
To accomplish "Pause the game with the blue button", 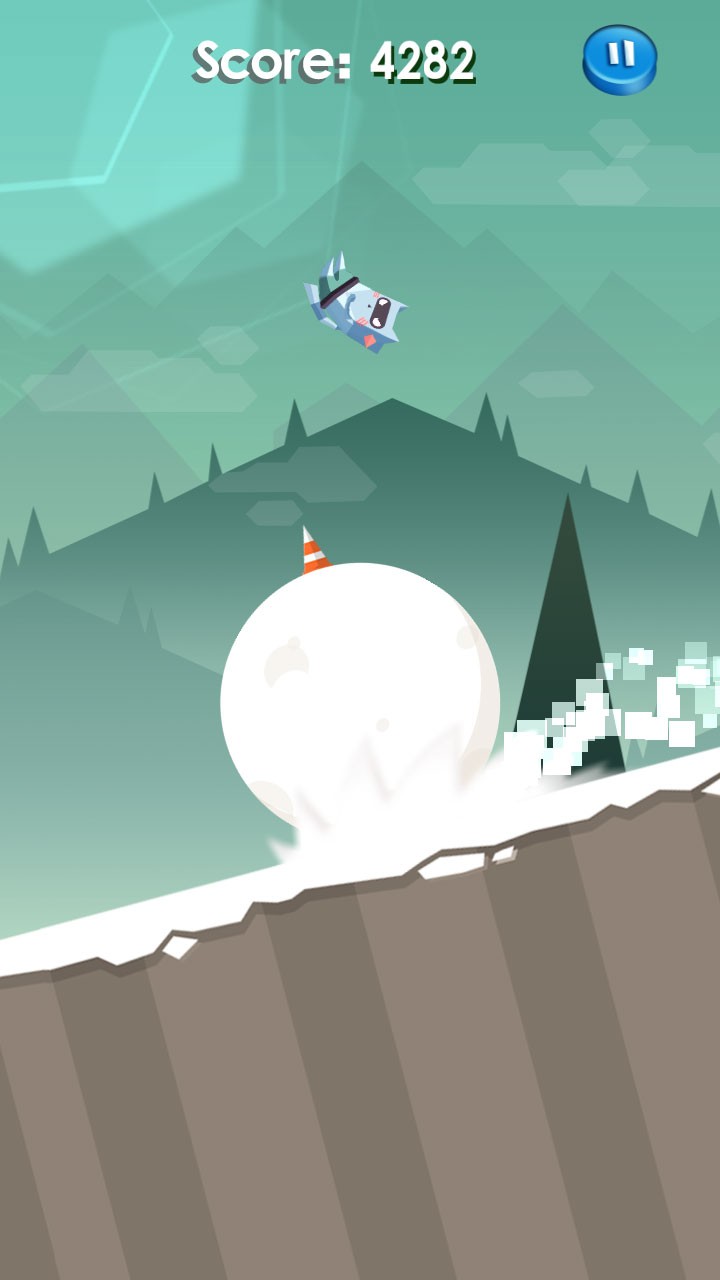I will (620, 59).
